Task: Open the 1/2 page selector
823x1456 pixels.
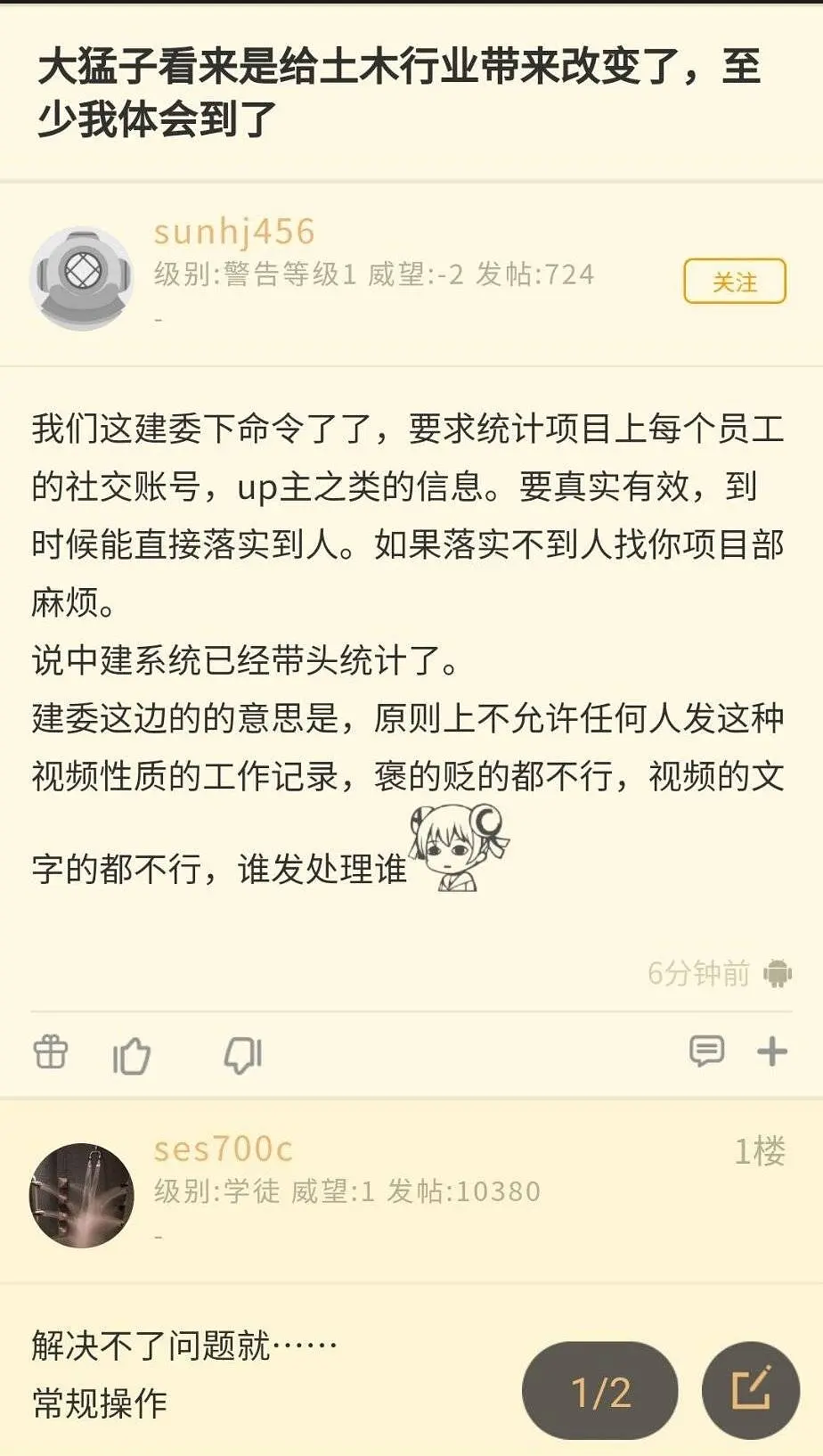Action: click(599, 1391)
